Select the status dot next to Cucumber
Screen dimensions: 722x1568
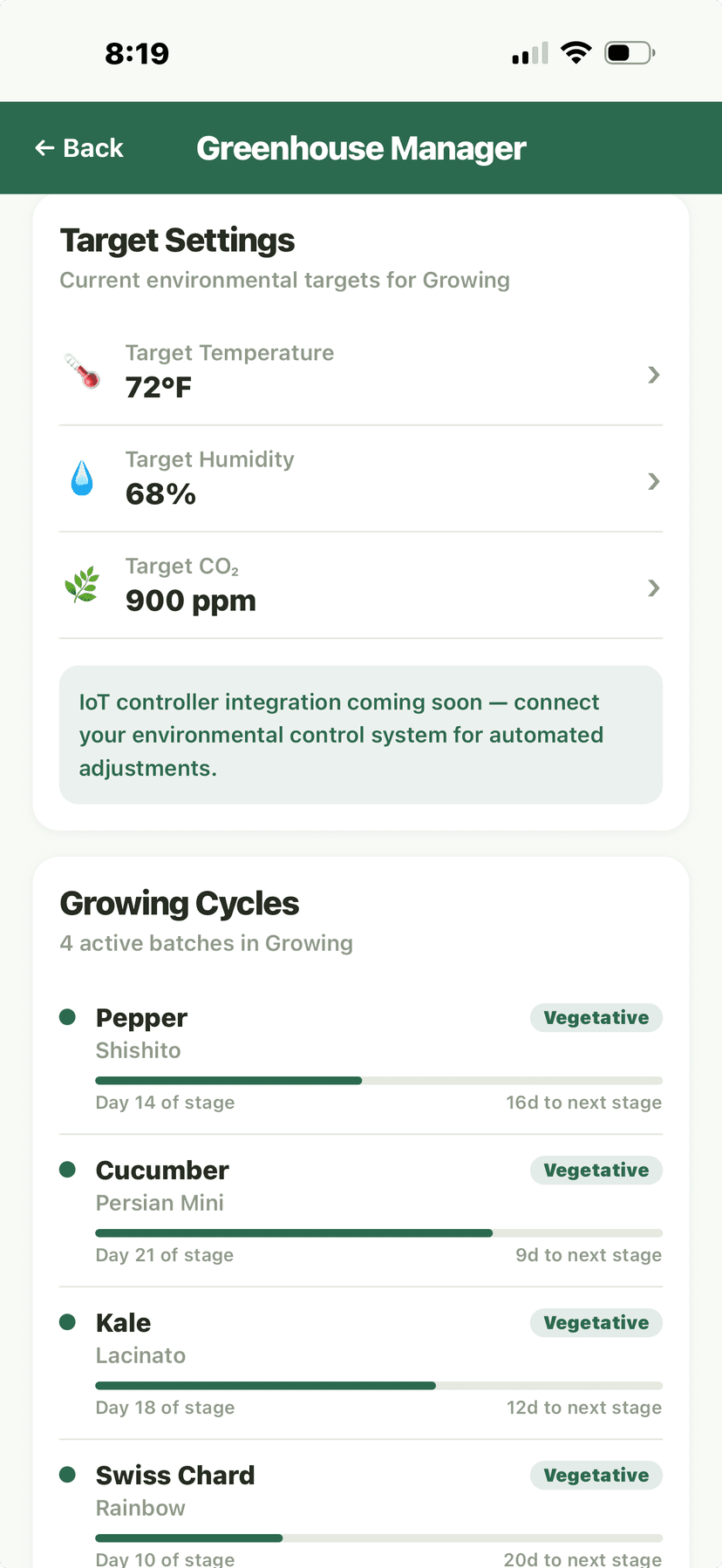pyautogui.click(x=67, y=1170)
